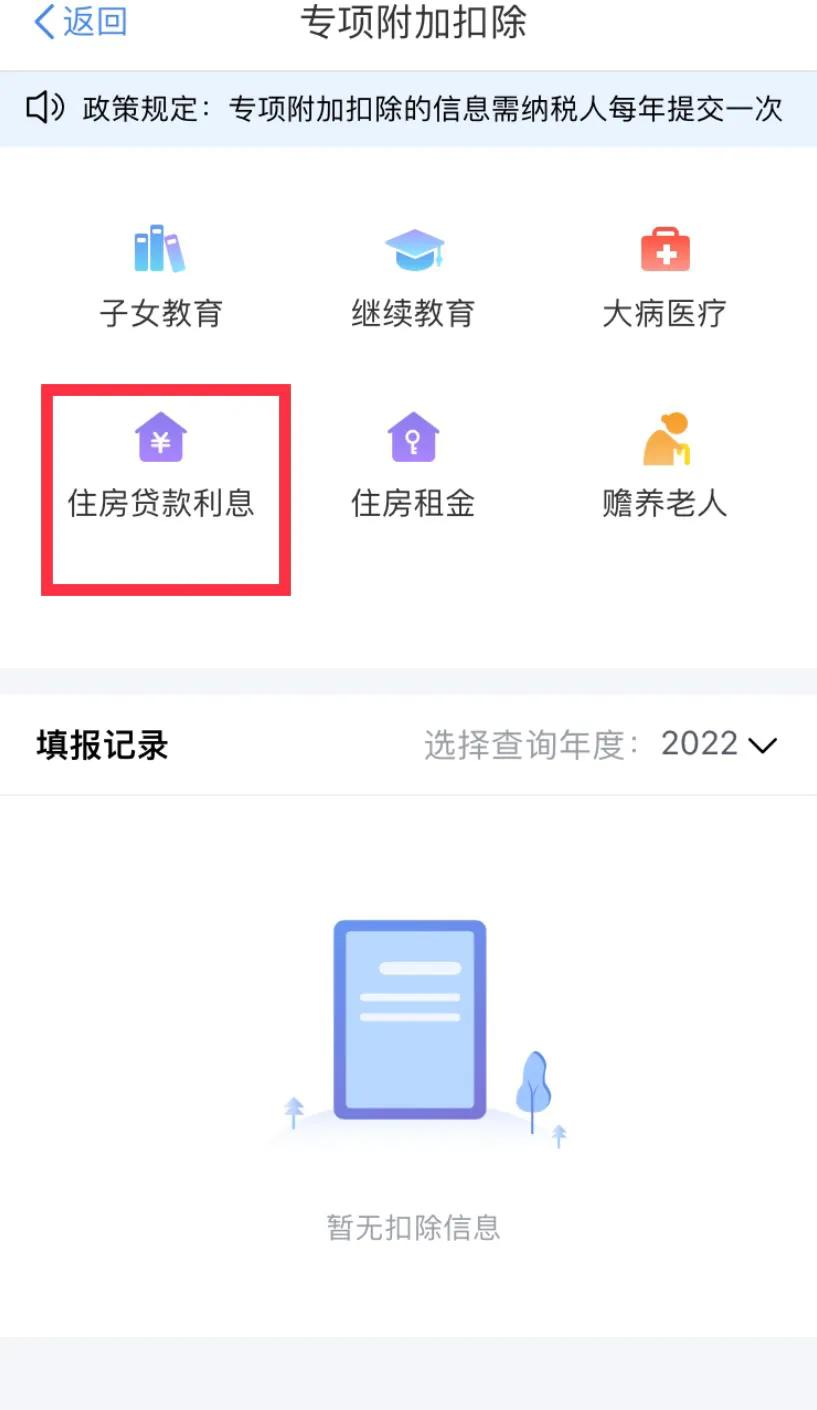Open 大病医疗 deduction entry

[664, 275]
